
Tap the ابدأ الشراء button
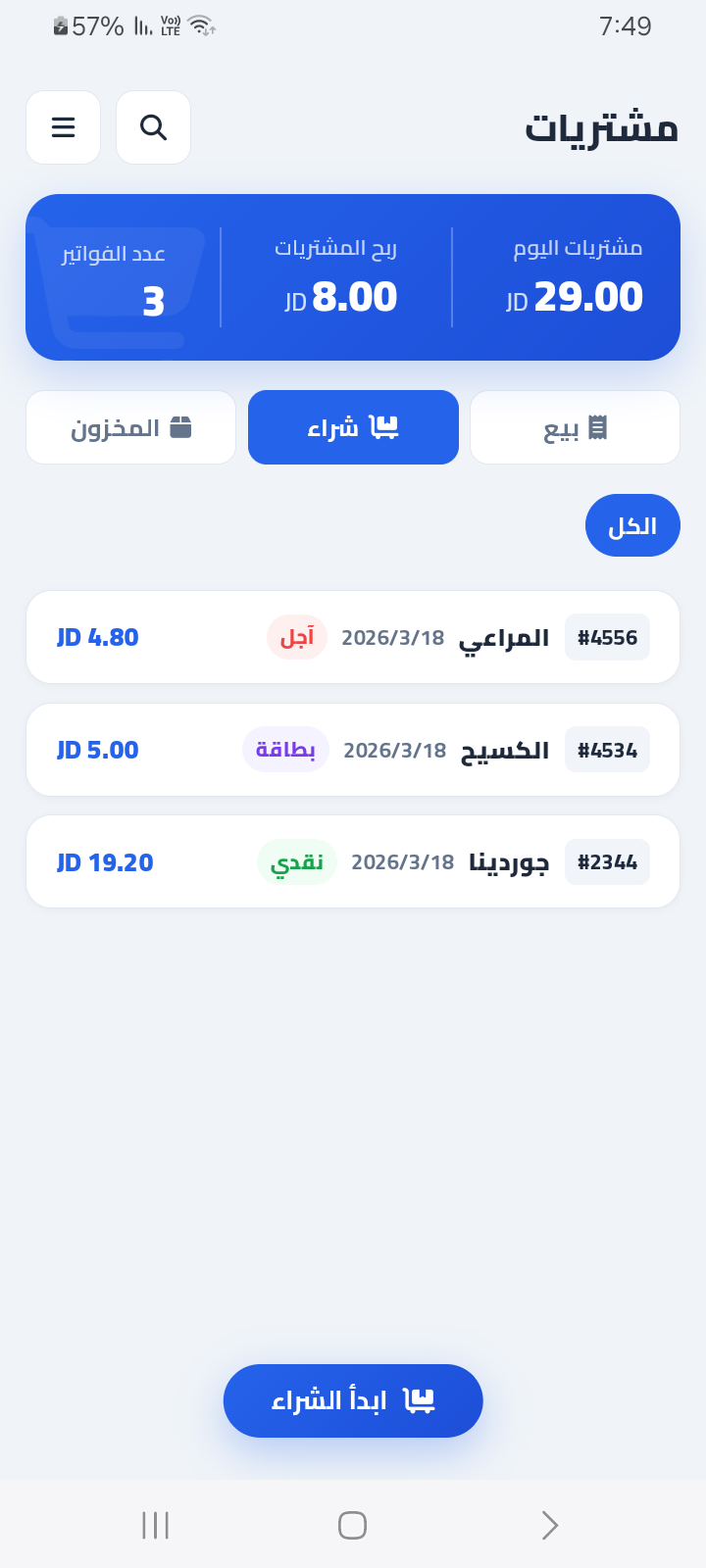(x=353, y=1401)
